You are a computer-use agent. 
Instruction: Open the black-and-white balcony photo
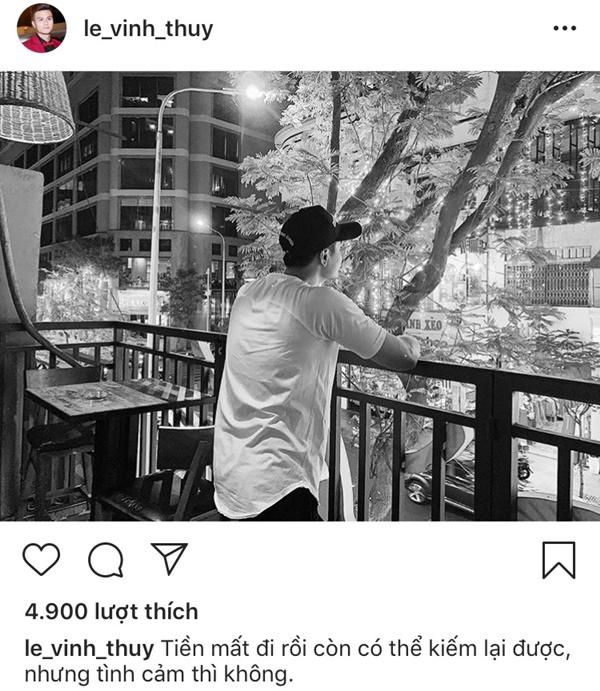300,295
